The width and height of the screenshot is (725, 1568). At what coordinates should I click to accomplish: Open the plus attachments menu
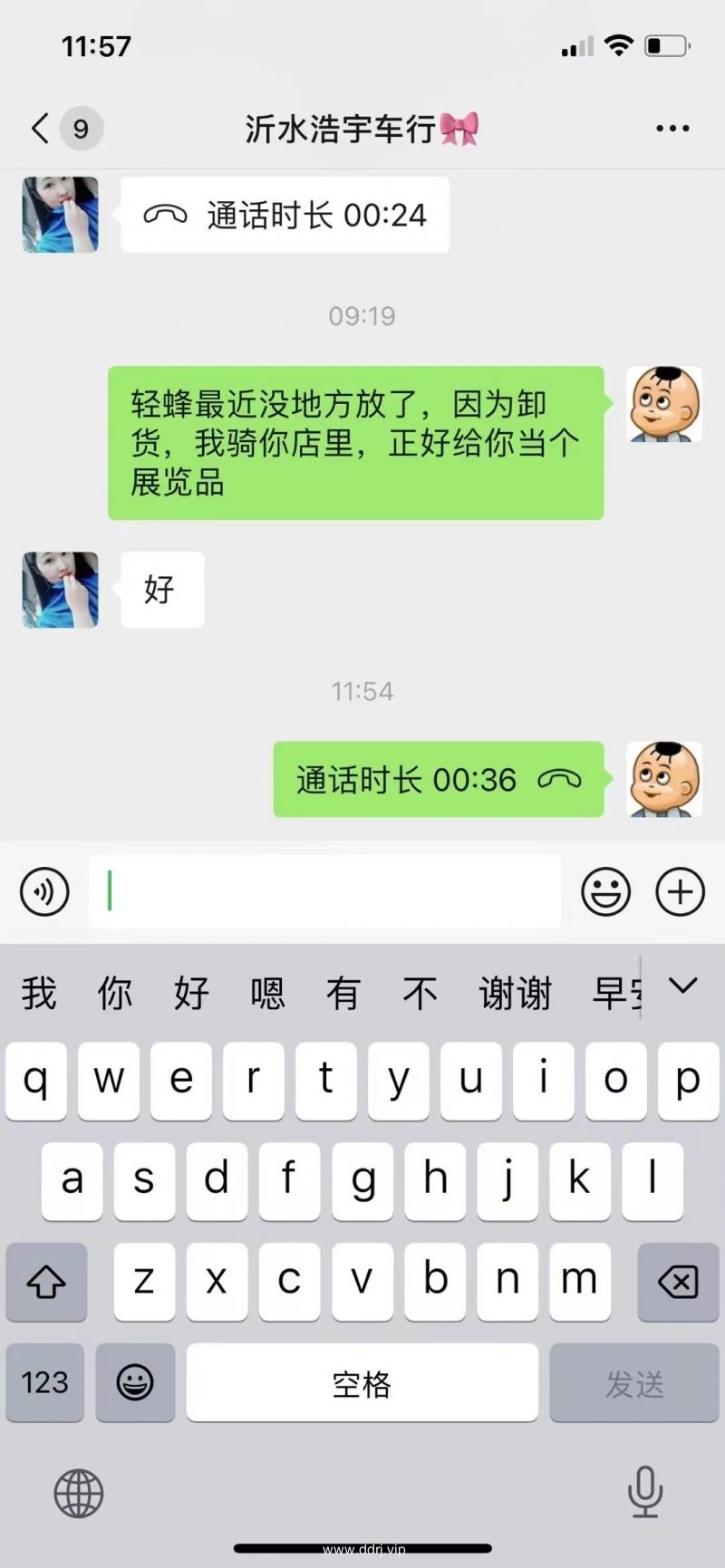680,891
